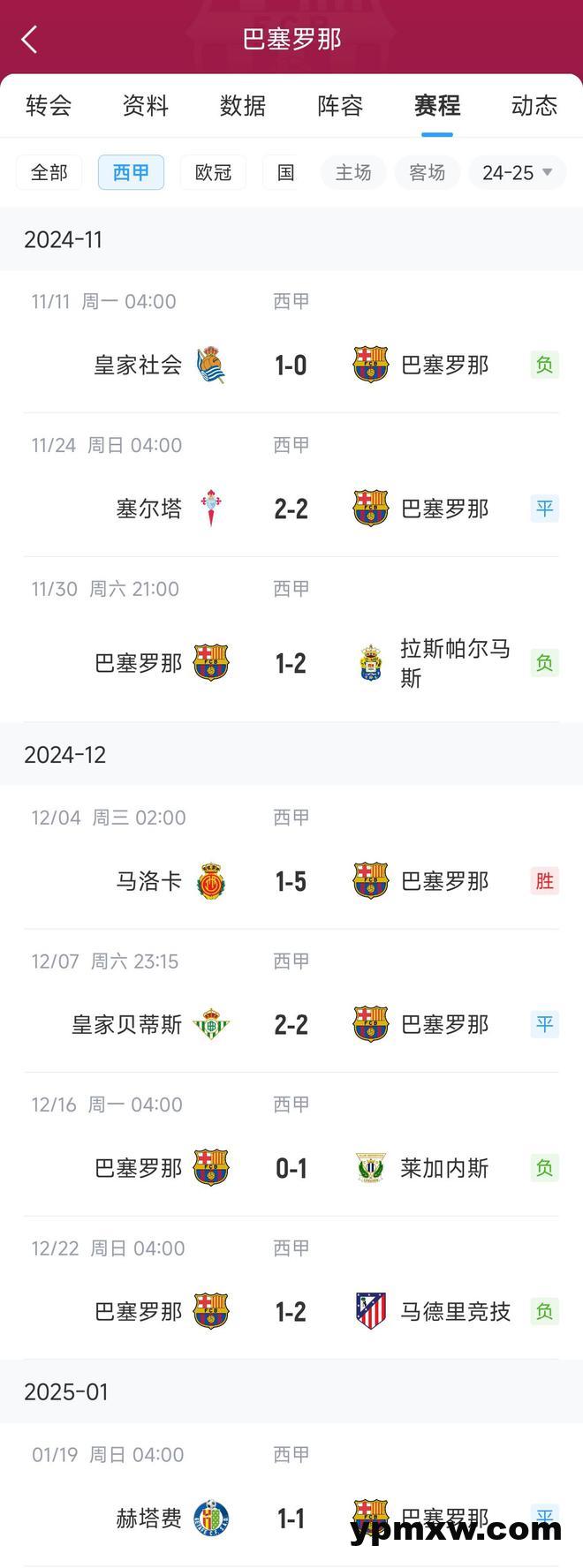Viewport: 583px width, 1568px height.
Task: Filter matches by 欧冠
Action: pyautogui.click(x=213, y=172)
